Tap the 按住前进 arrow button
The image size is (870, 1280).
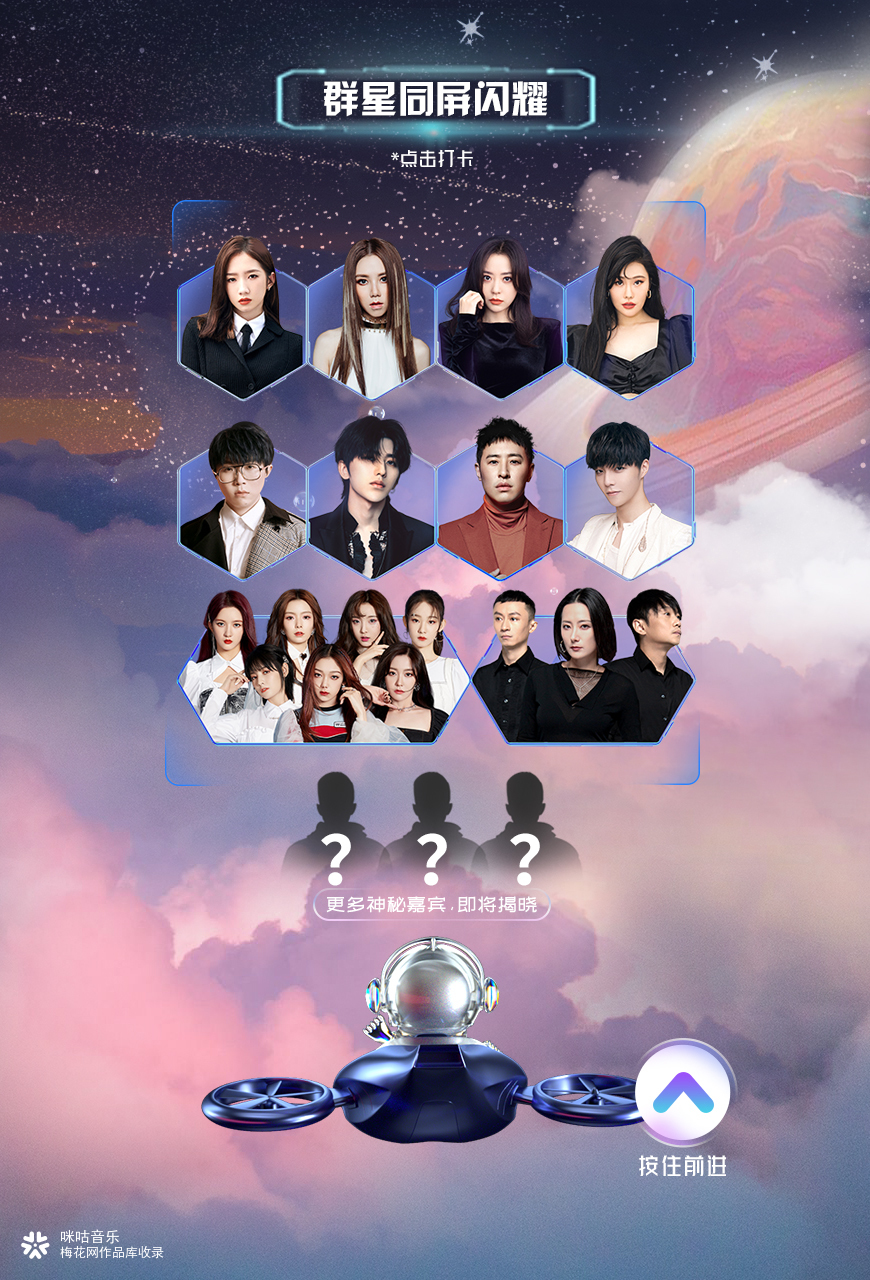[x=685, y=1092]
